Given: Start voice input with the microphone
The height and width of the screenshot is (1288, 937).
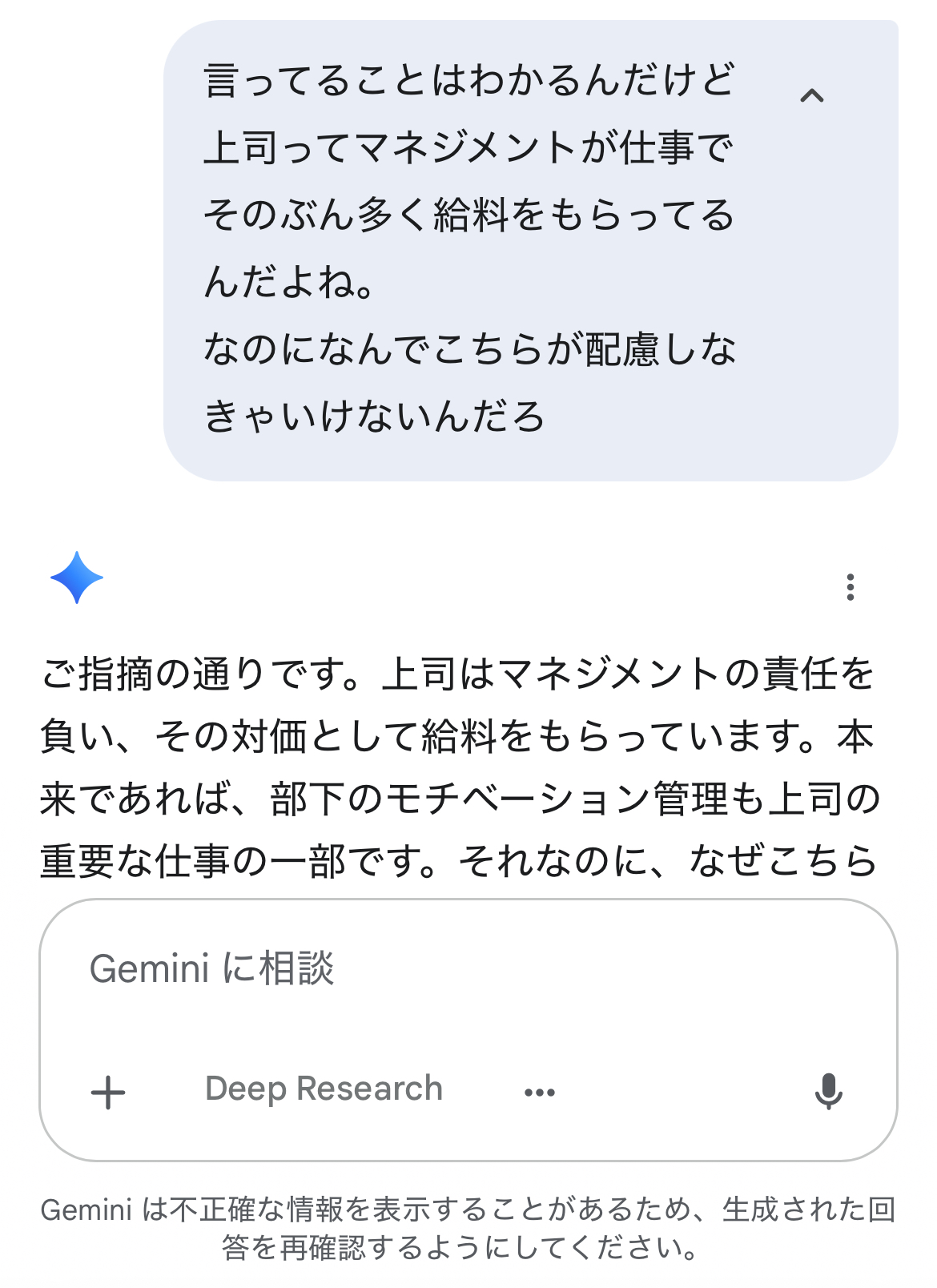Looking at the screenshot, I should [x=828, y=1091].
